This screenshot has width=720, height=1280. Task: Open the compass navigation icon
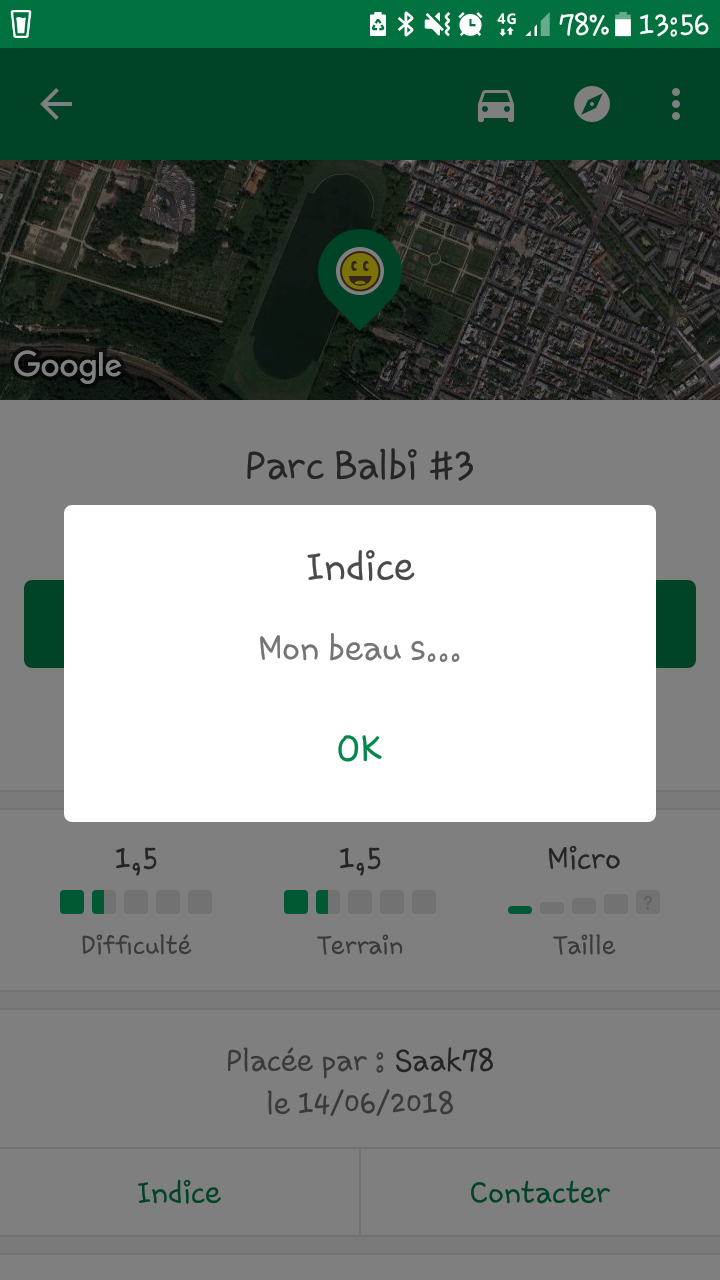[592, 104]
